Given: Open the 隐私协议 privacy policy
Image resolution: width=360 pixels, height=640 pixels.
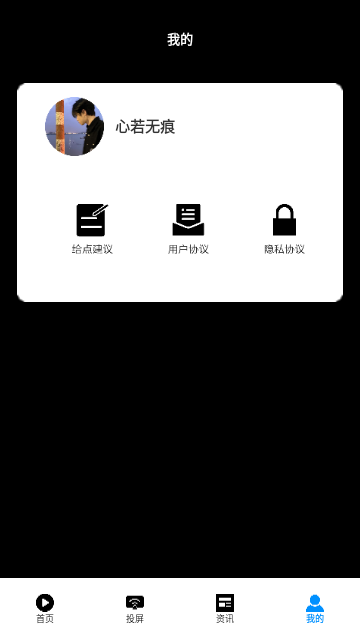Looking at the screenshot, I should coord(284,229).
